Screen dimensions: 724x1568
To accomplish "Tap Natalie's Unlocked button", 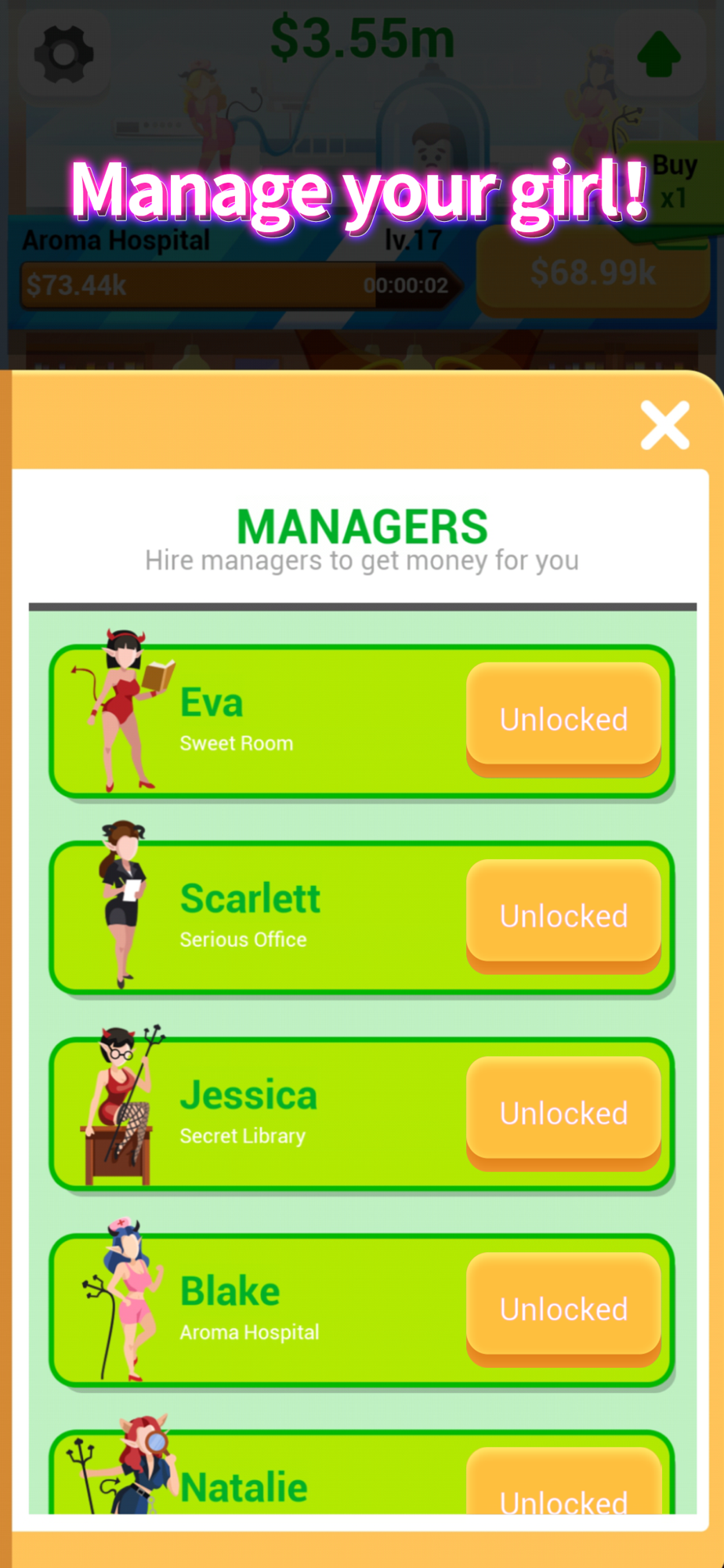I will pos(563,1482).
